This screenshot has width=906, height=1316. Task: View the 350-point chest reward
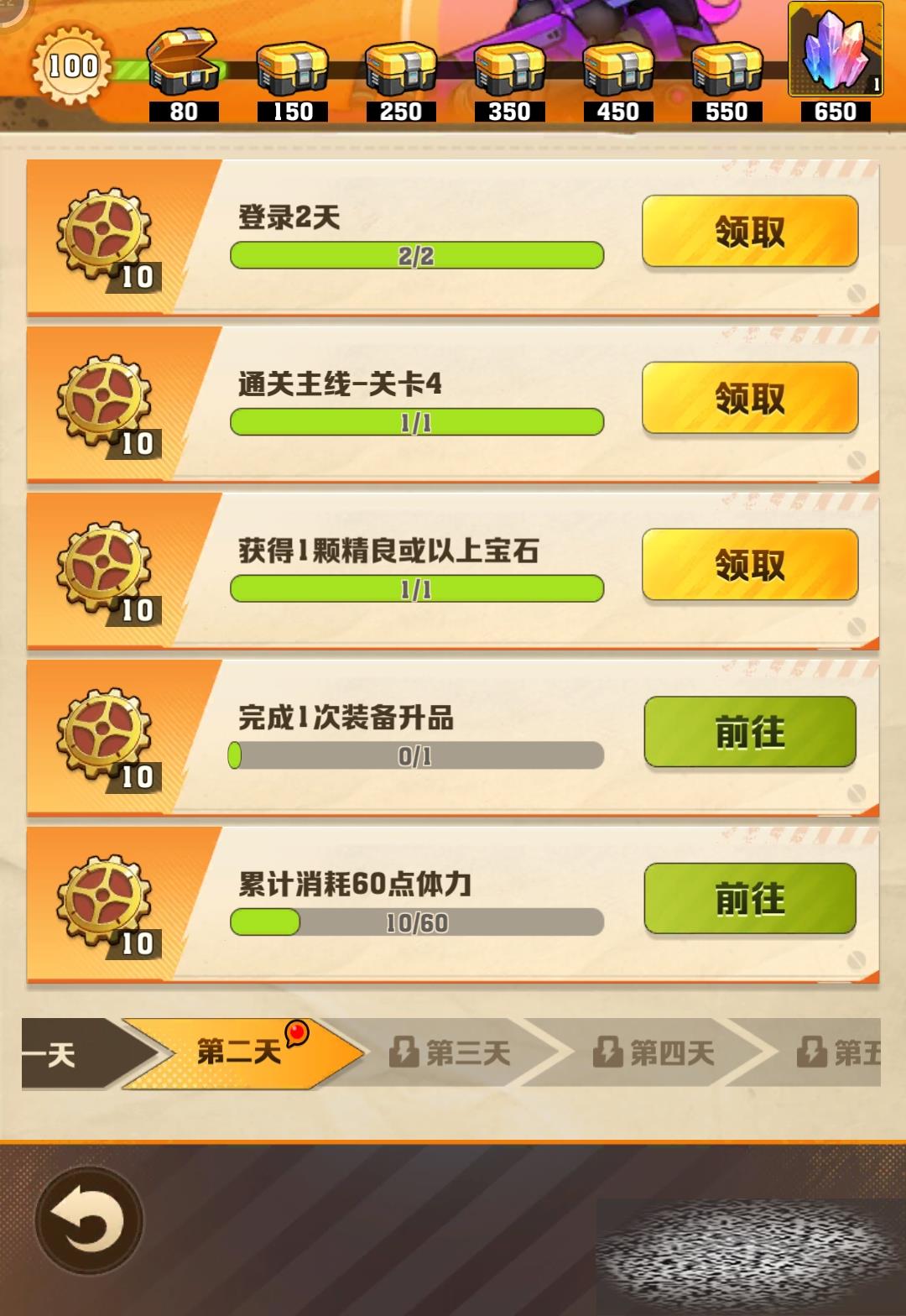tap(509, 69)
